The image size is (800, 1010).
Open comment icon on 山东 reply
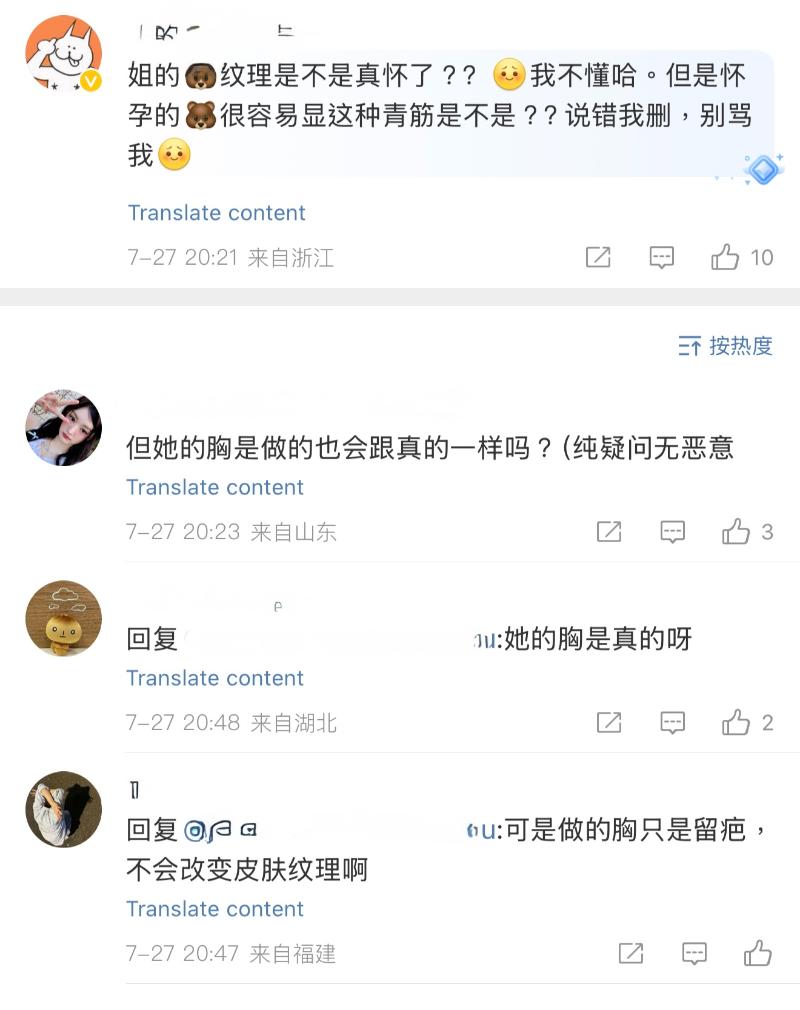point(673,532)
